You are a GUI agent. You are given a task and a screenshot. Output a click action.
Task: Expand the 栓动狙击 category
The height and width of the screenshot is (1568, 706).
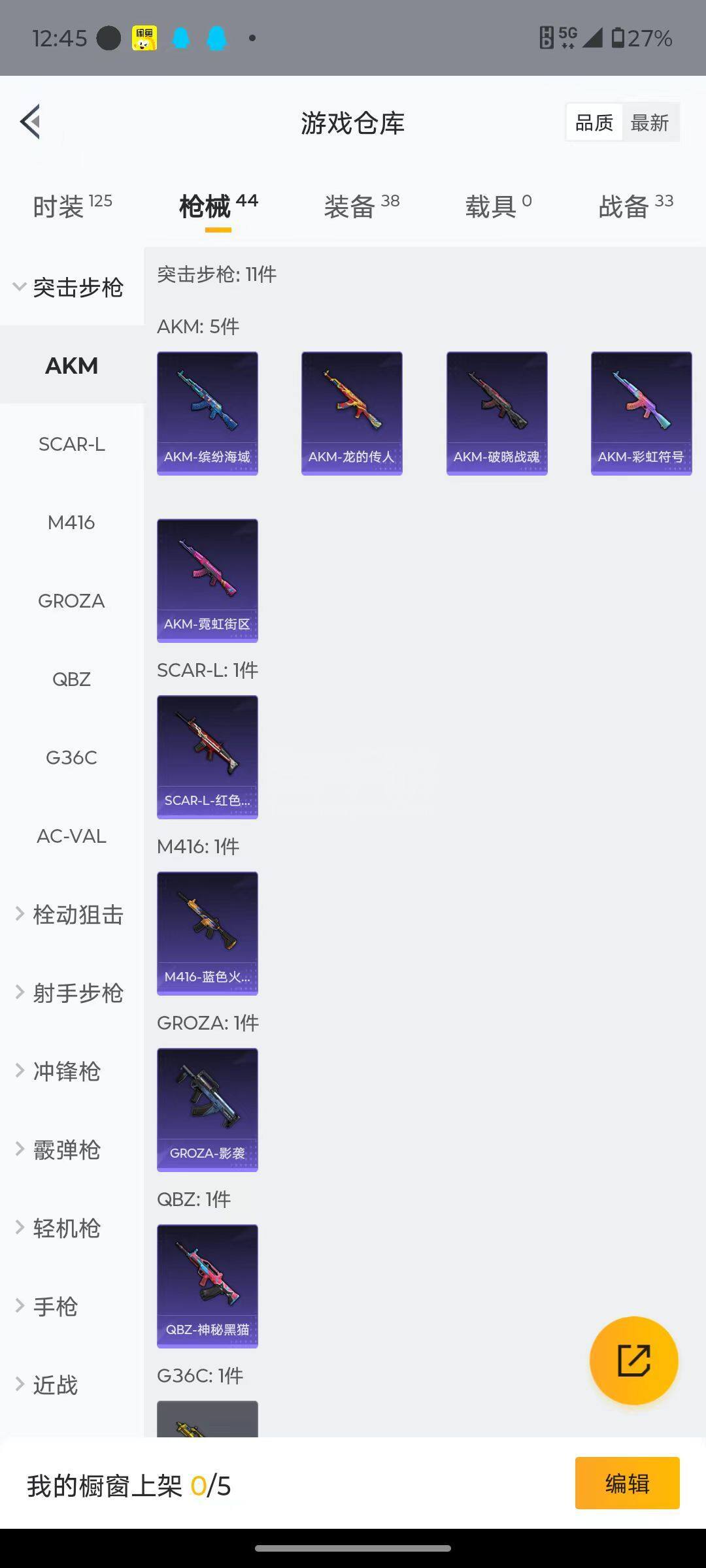(70, 915)
